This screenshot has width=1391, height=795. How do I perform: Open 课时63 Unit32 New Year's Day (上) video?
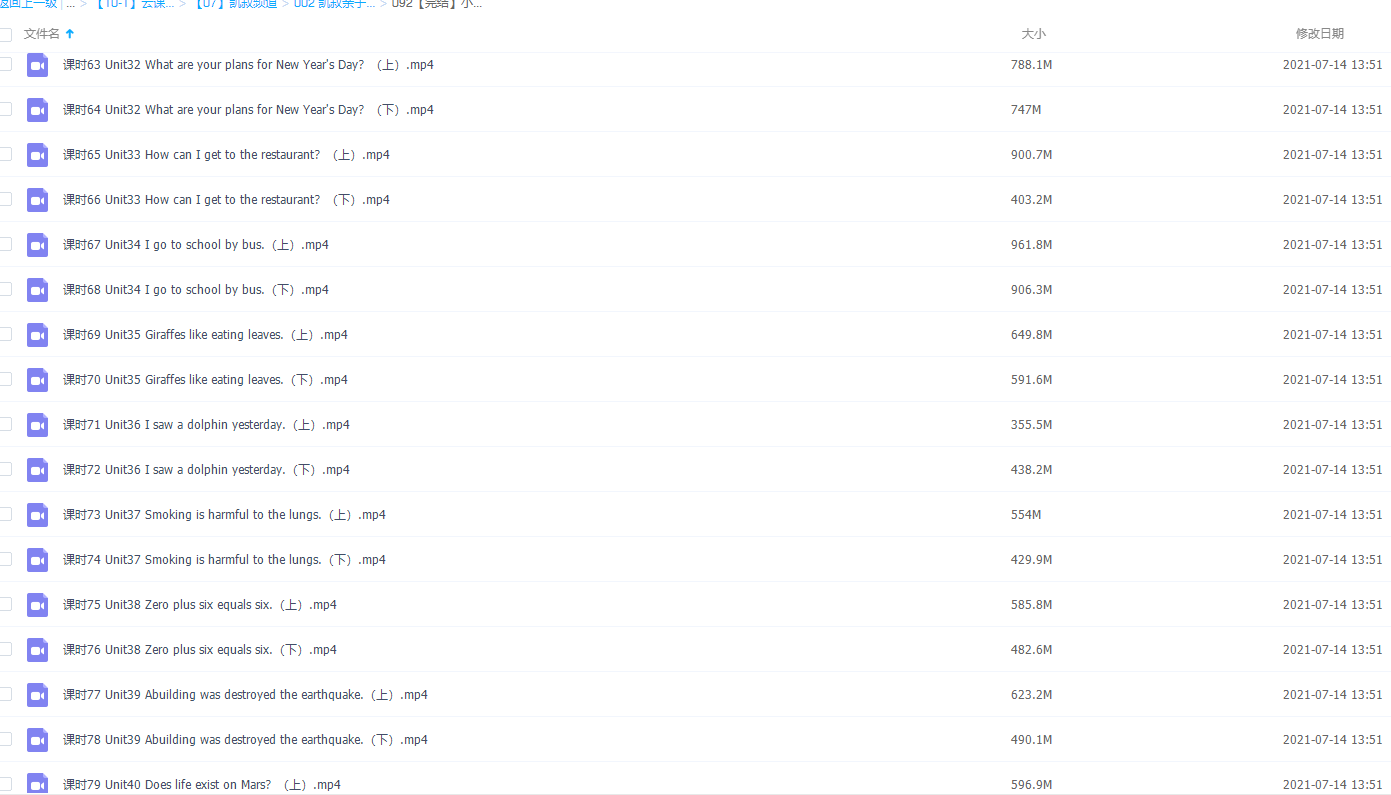point(248,65)
